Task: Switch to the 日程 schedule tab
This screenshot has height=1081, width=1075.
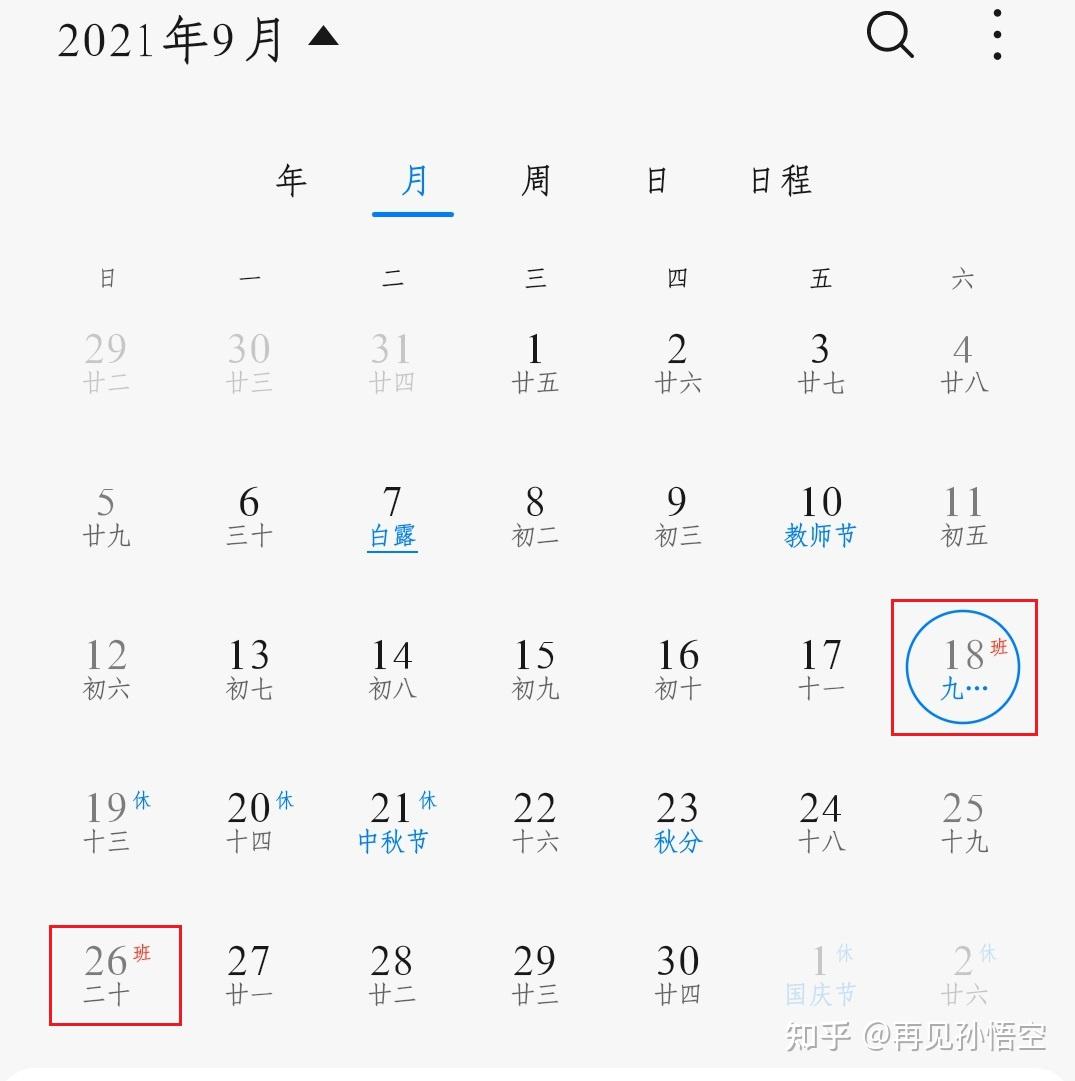Action: click(x=781, y=181)
